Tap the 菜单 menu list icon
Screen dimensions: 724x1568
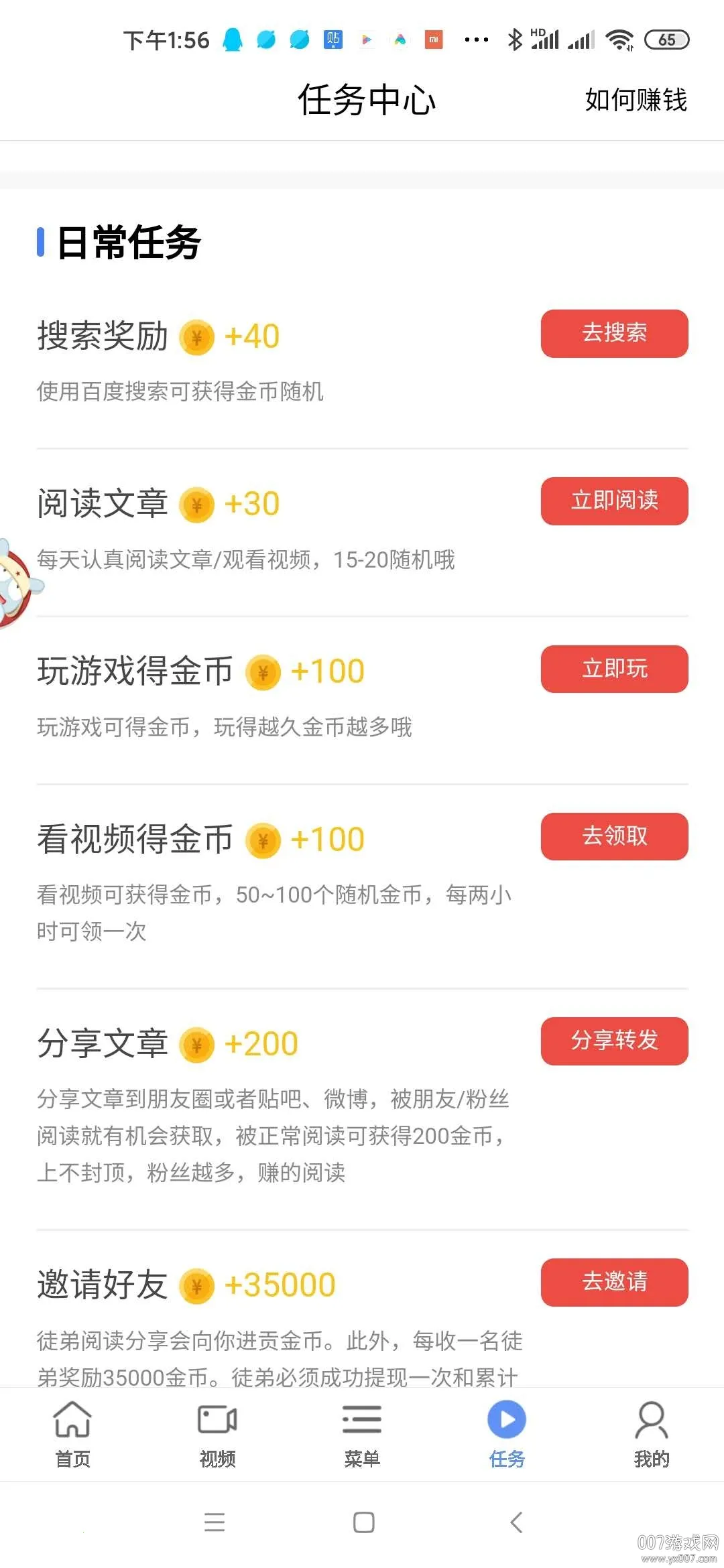(361, 1419)
